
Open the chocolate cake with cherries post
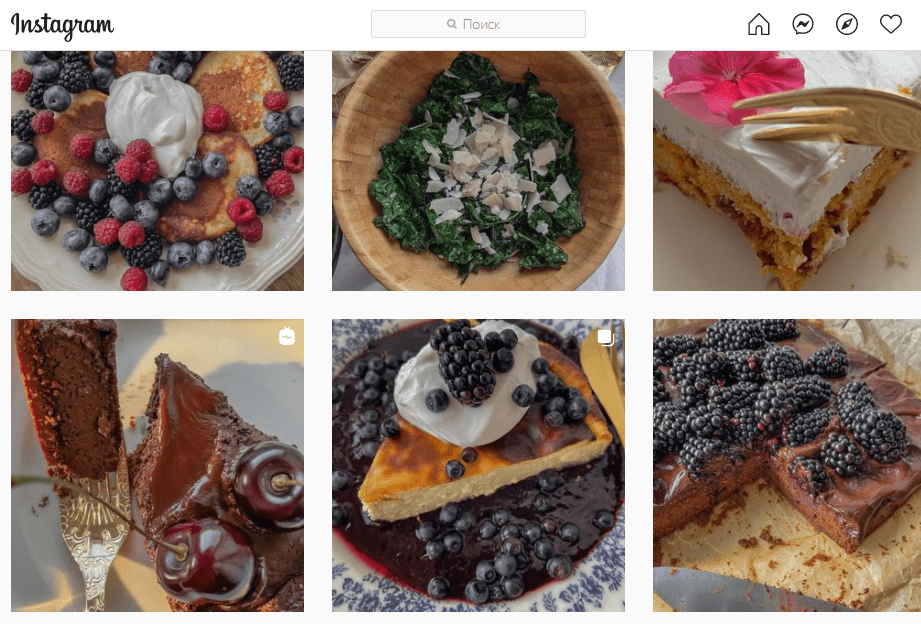point(157,465)
